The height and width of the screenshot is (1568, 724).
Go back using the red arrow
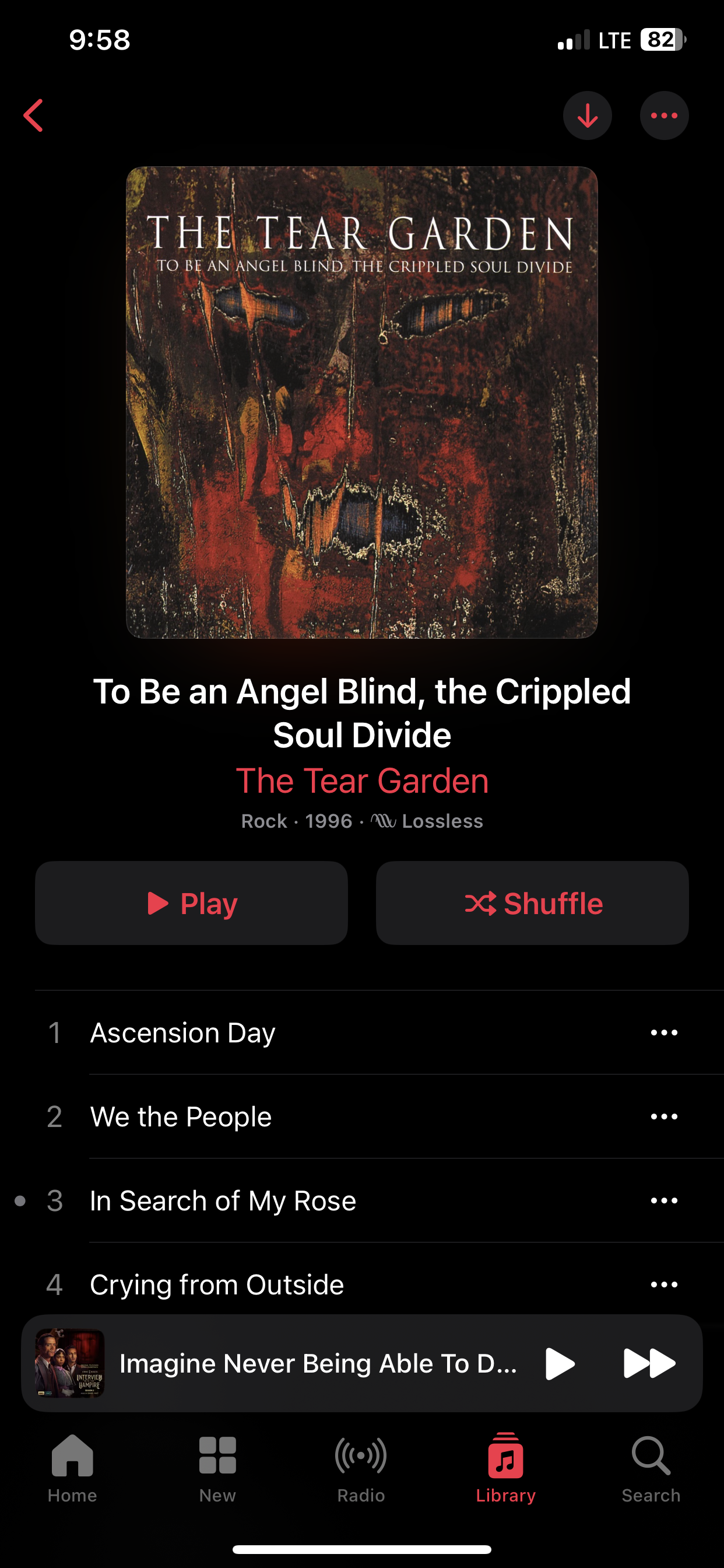(x=33, y=116)
